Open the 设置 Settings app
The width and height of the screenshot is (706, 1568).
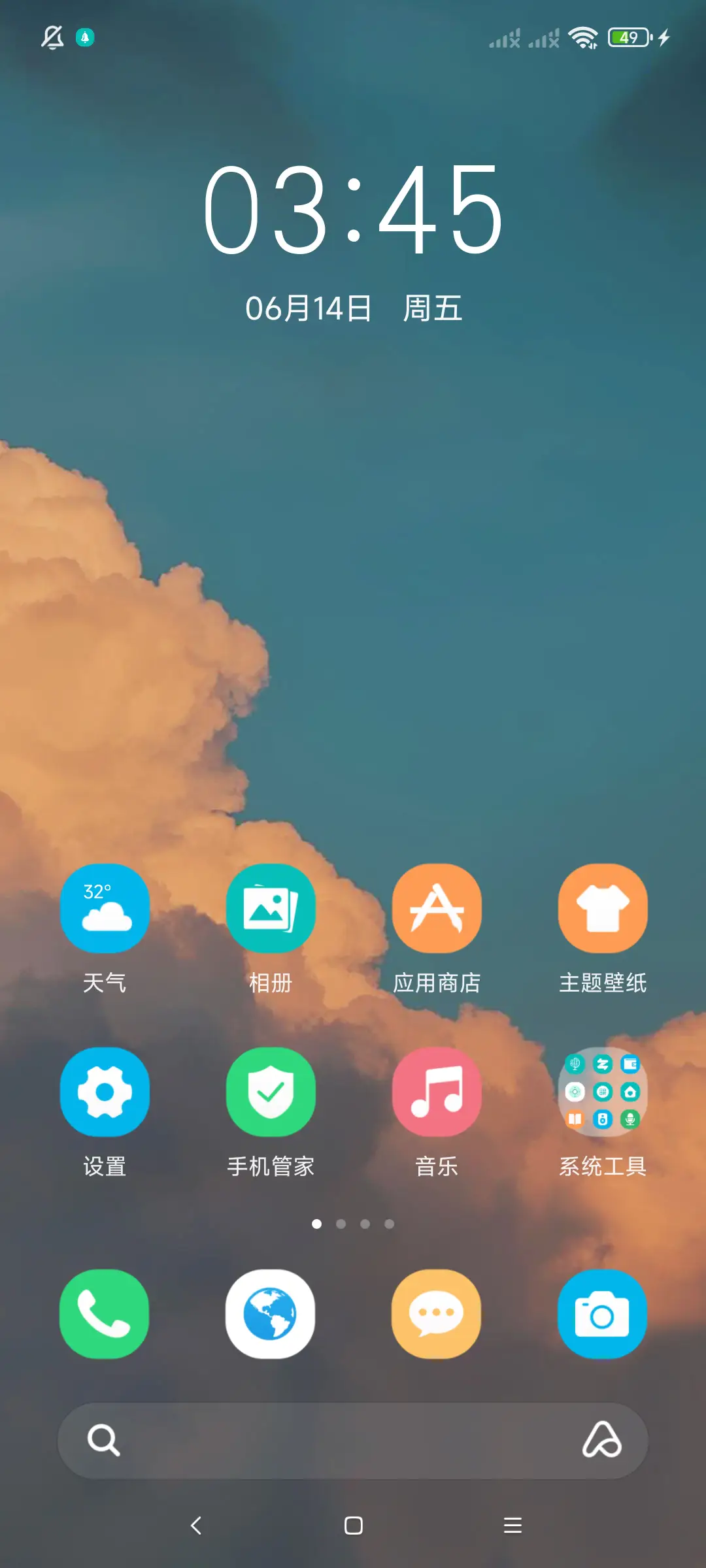[105, 1092]
